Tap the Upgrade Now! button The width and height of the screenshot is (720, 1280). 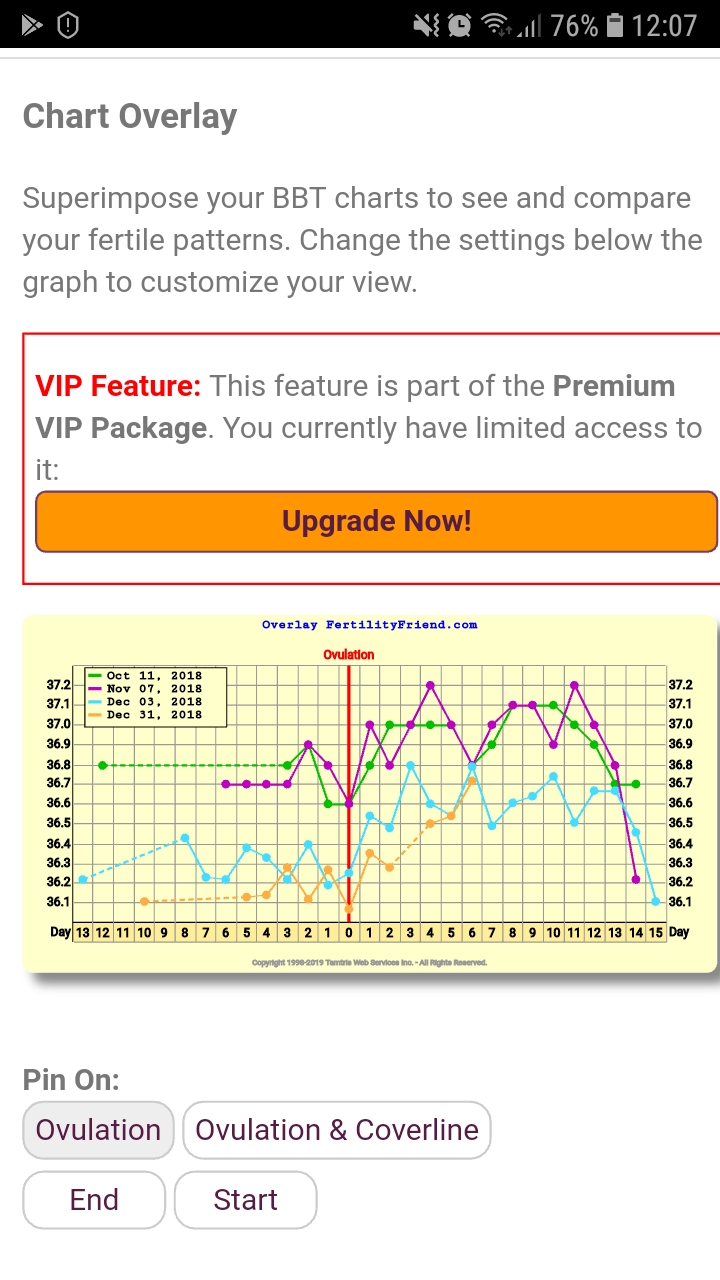pyautogui.click(x=377, y=521)
